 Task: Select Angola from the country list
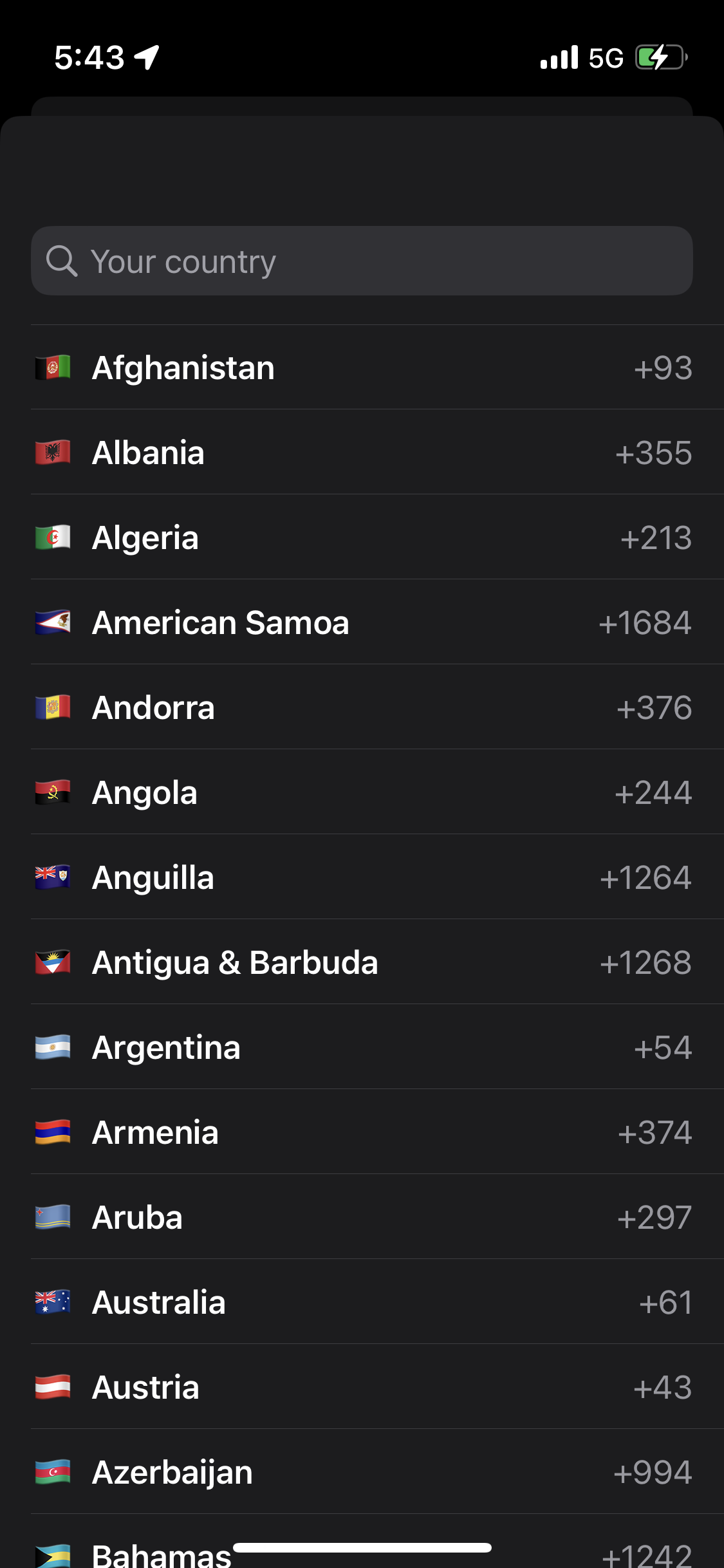(x=362, y=792)
